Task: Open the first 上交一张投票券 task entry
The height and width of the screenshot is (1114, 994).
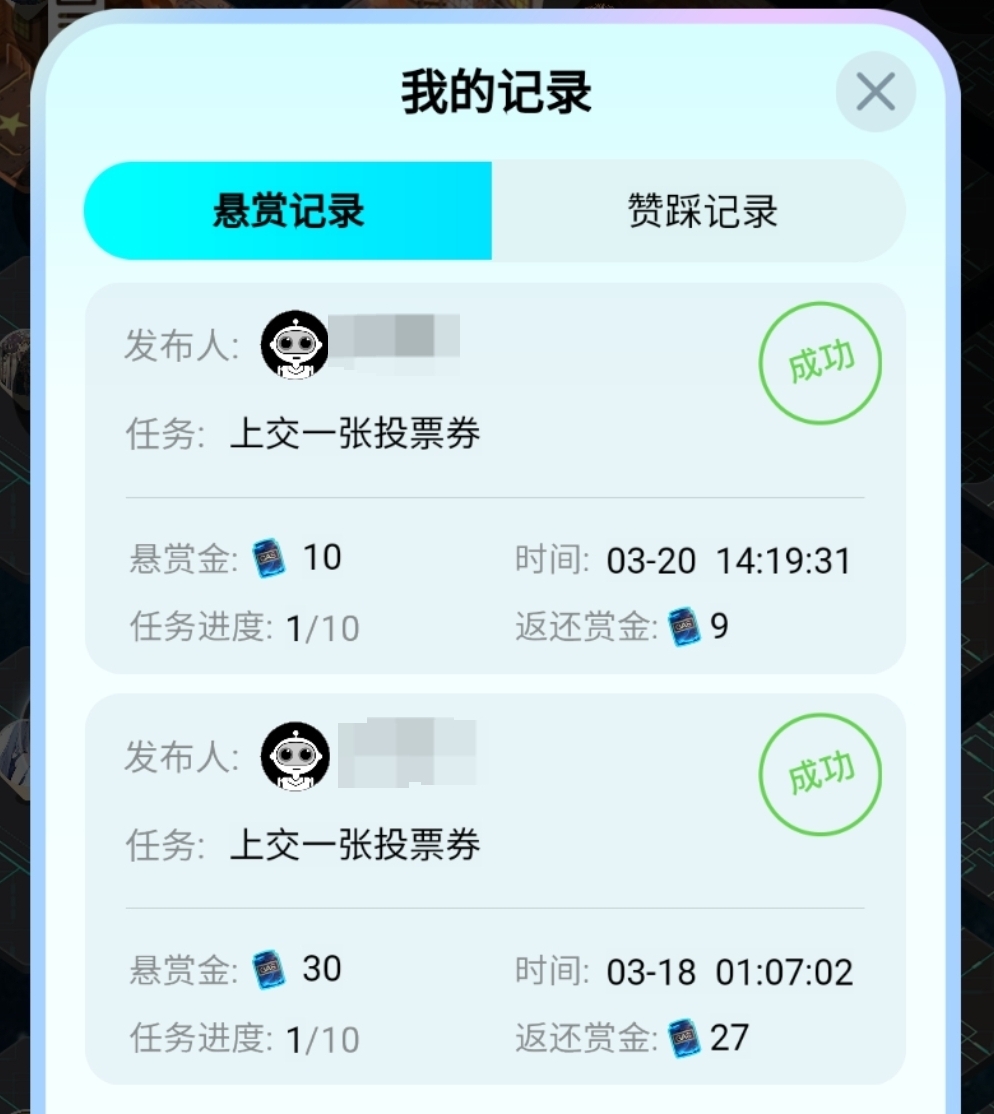Action: [x=356, y=434]
